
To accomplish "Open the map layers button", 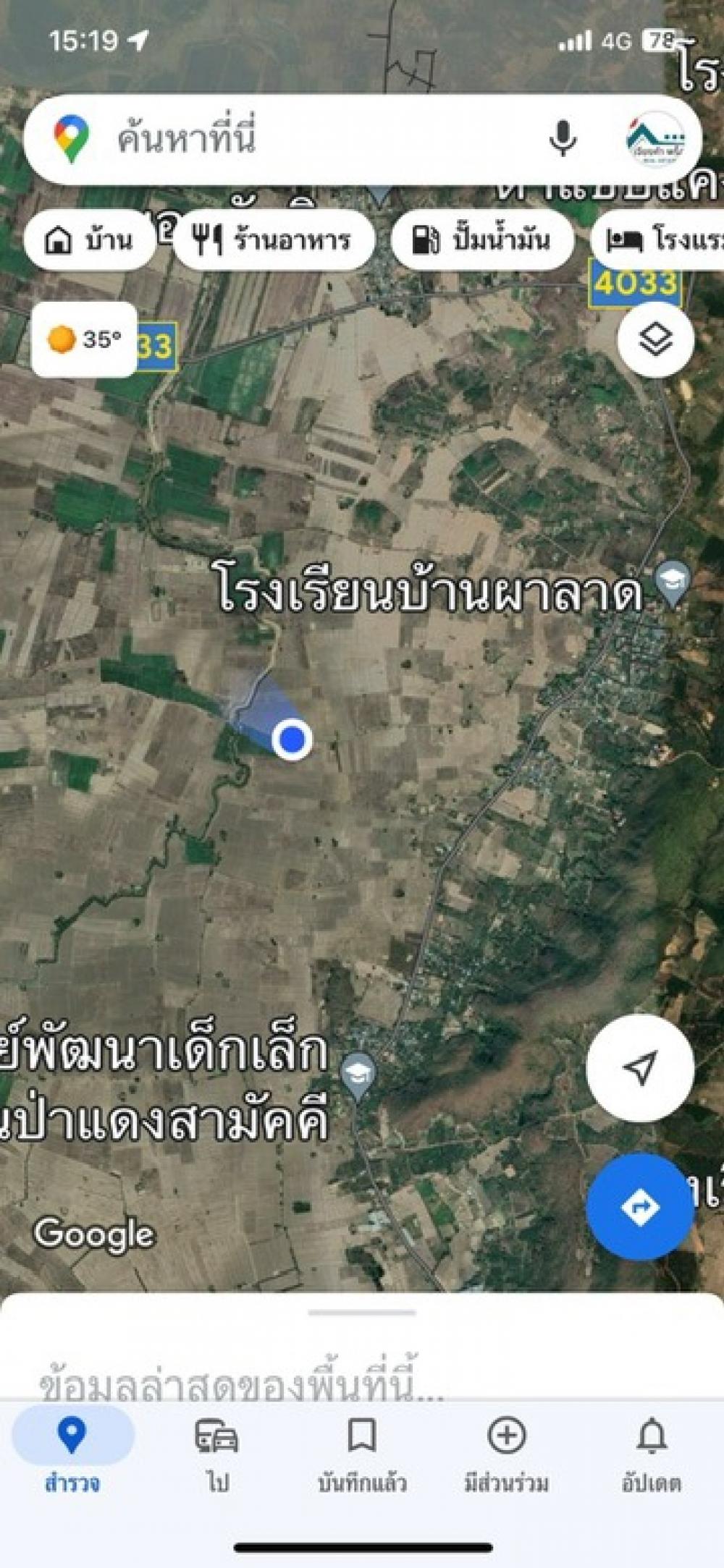I will tap(656, 339).
